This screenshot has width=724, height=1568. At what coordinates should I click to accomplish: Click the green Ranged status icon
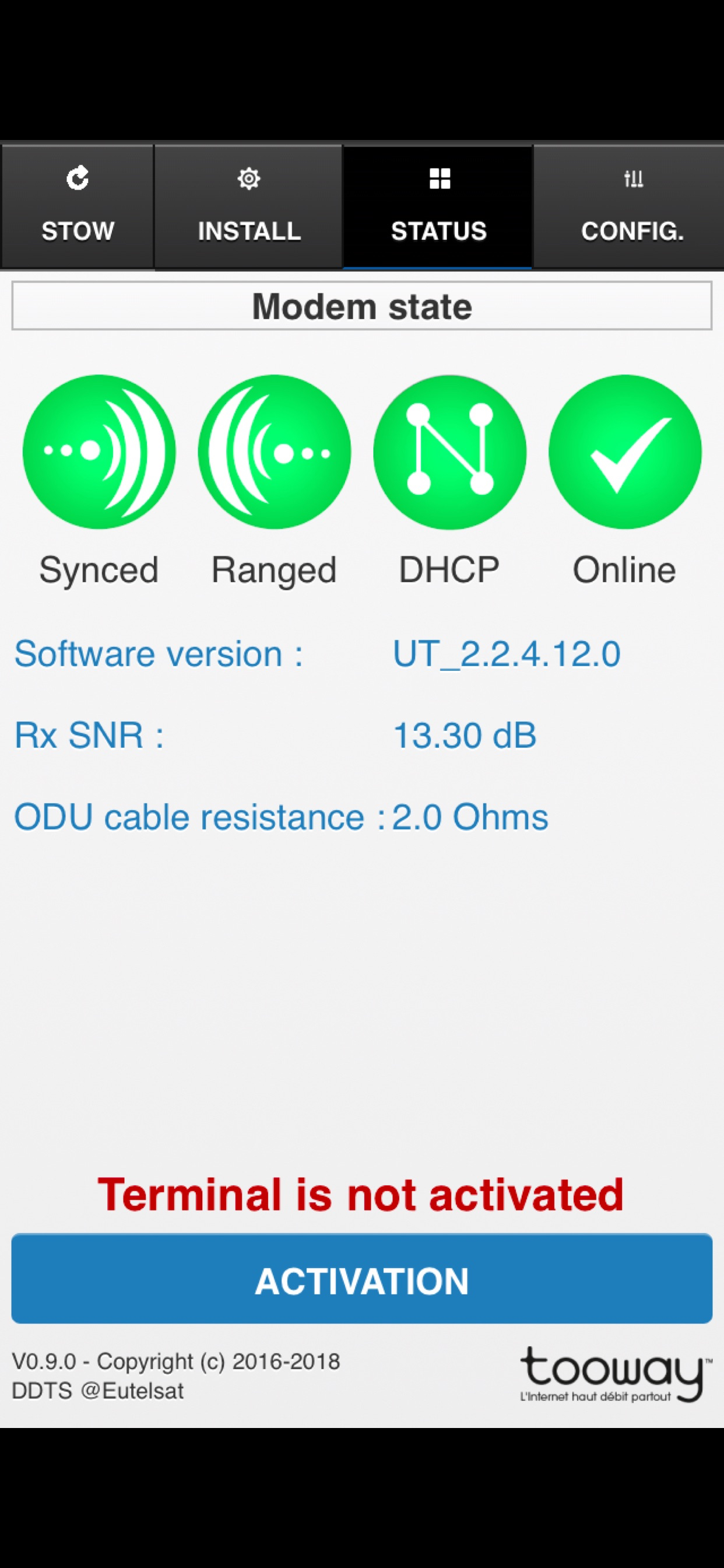point(274,452)
